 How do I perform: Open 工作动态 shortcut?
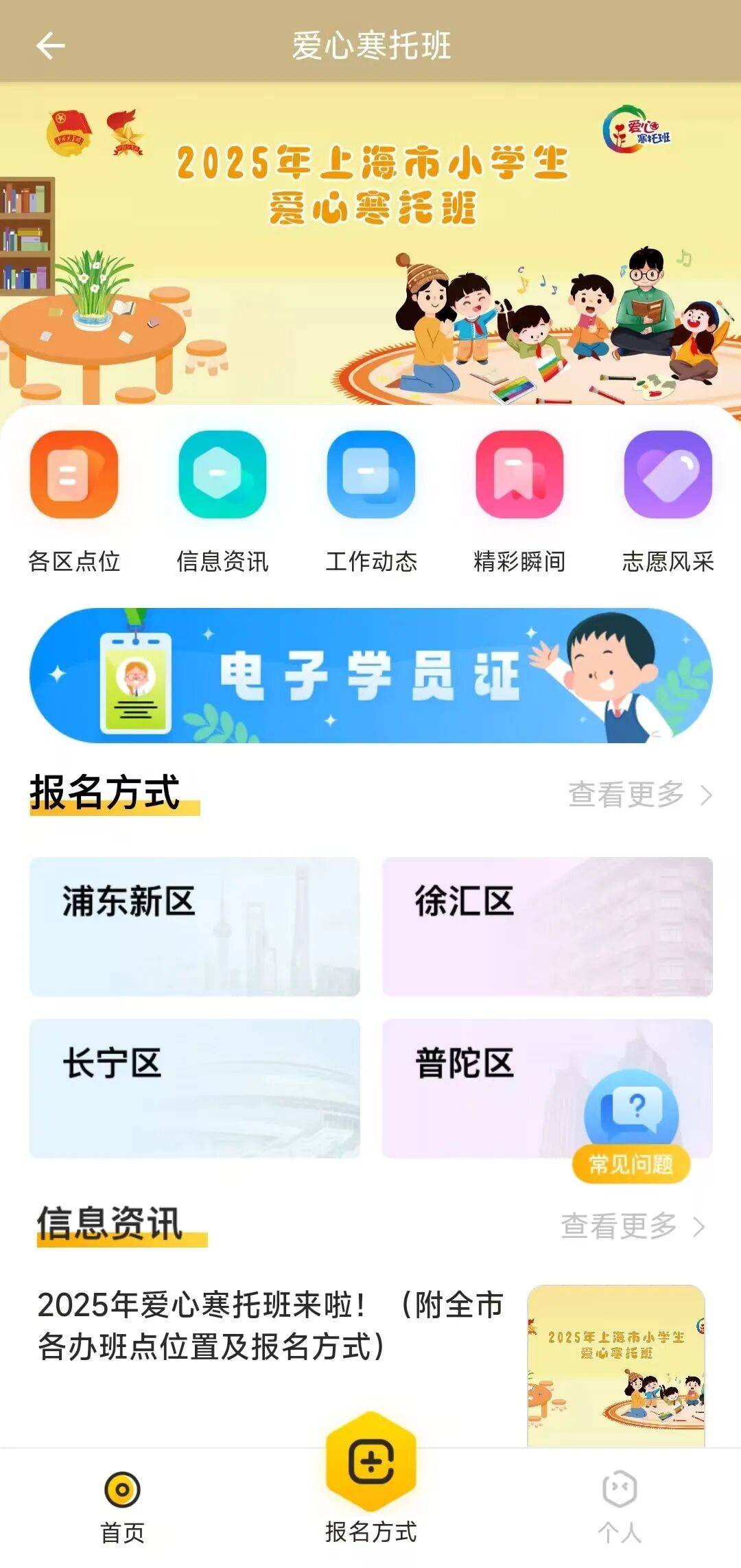point(370,475)
